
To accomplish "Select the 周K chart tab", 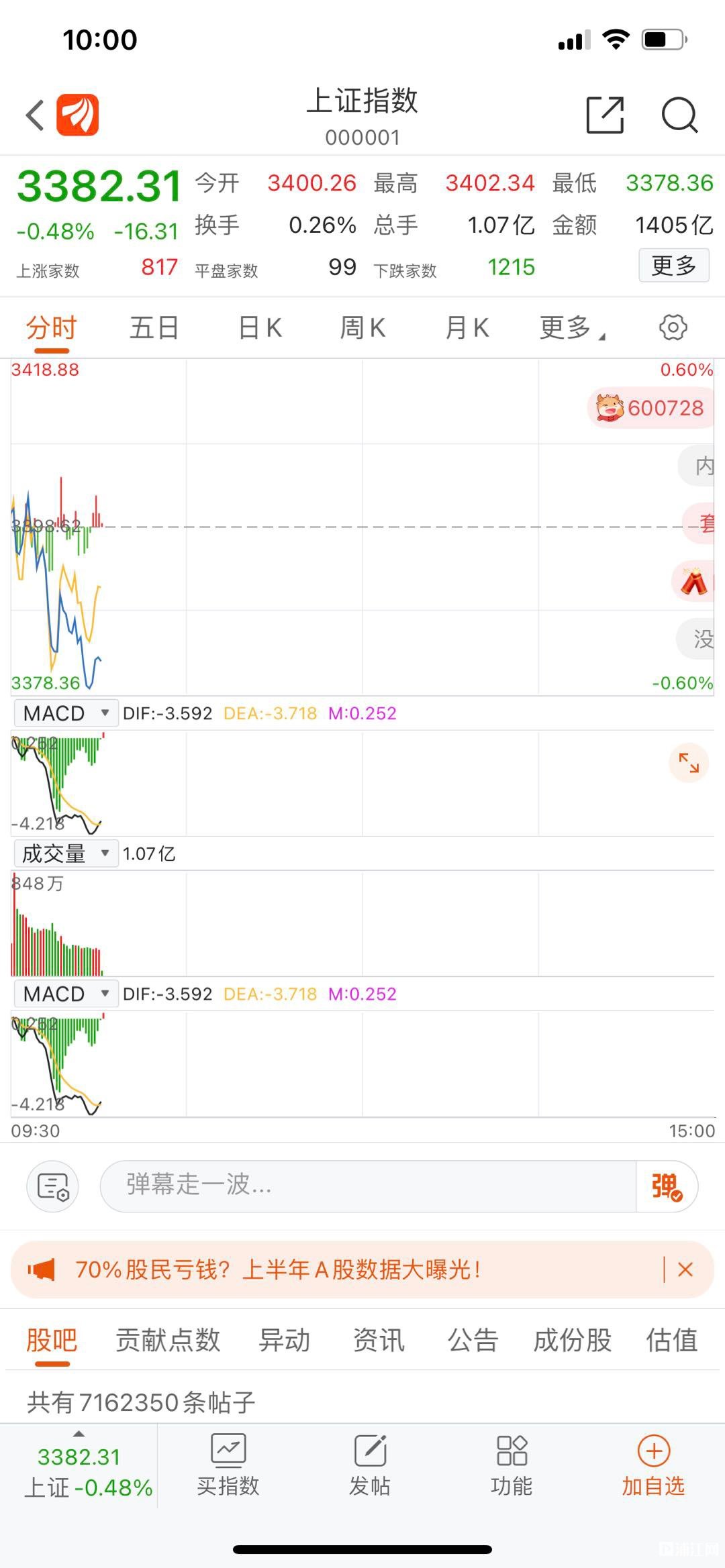I will pos(362,328).
